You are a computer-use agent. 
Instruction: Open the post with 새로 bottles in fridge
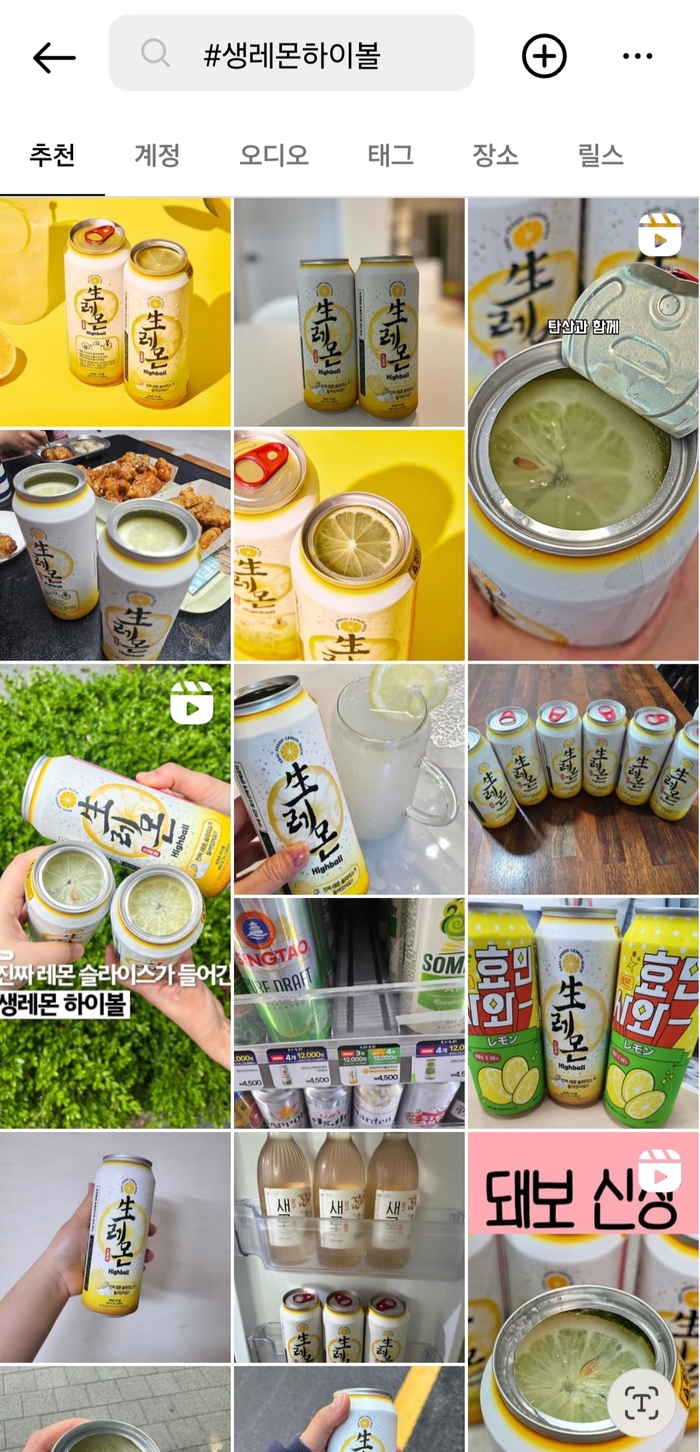coord(349,1246)
